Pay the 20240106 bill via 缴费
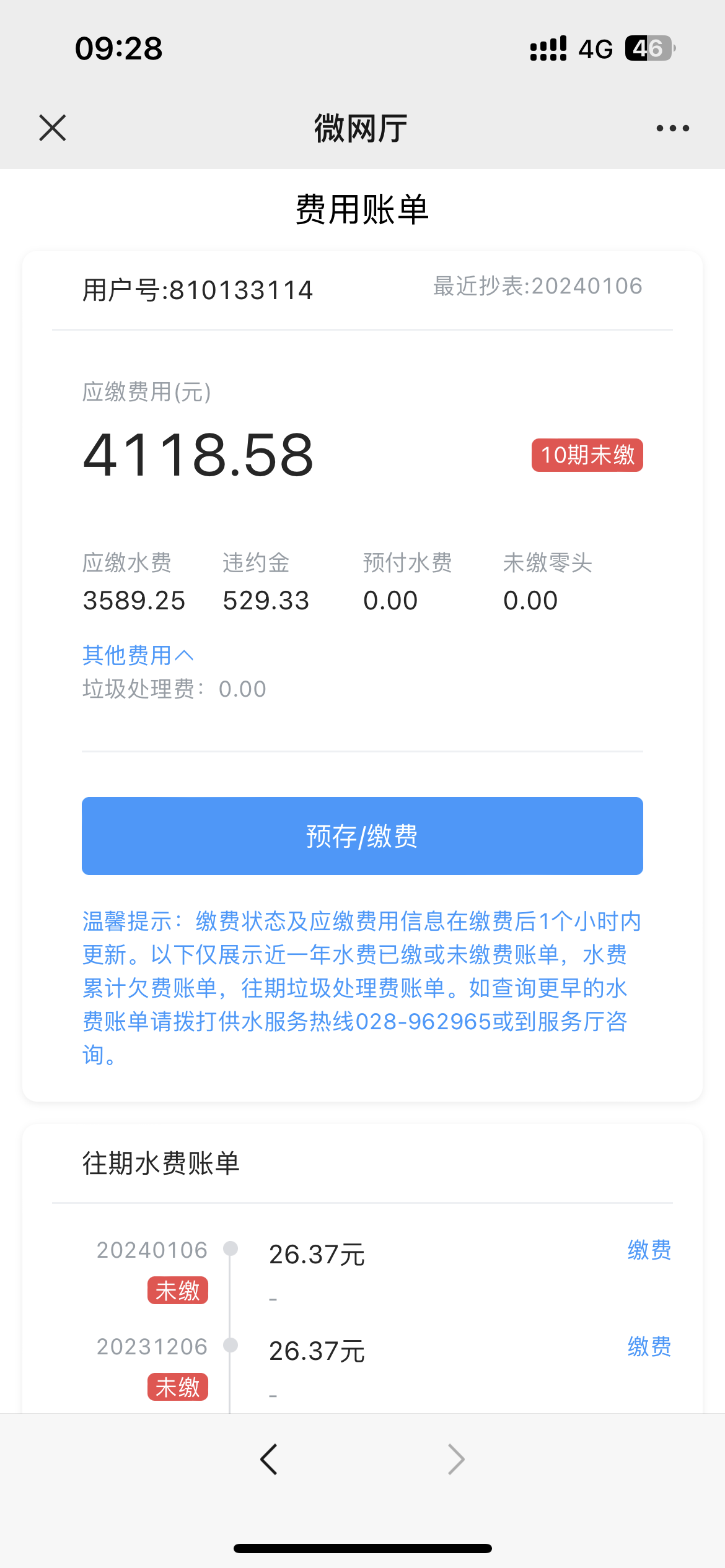This screenshot has height=1568, width=725. tap(649, 1250)
